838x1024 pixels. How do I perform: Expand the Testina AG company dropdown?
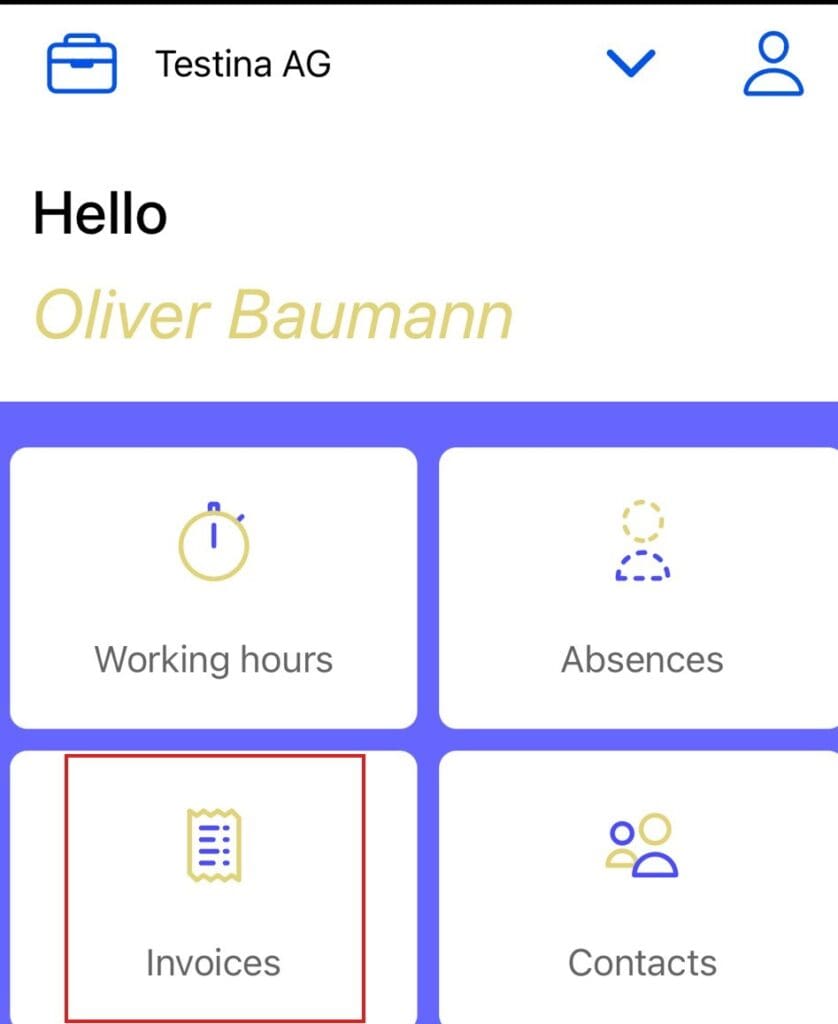pos(630,63)
